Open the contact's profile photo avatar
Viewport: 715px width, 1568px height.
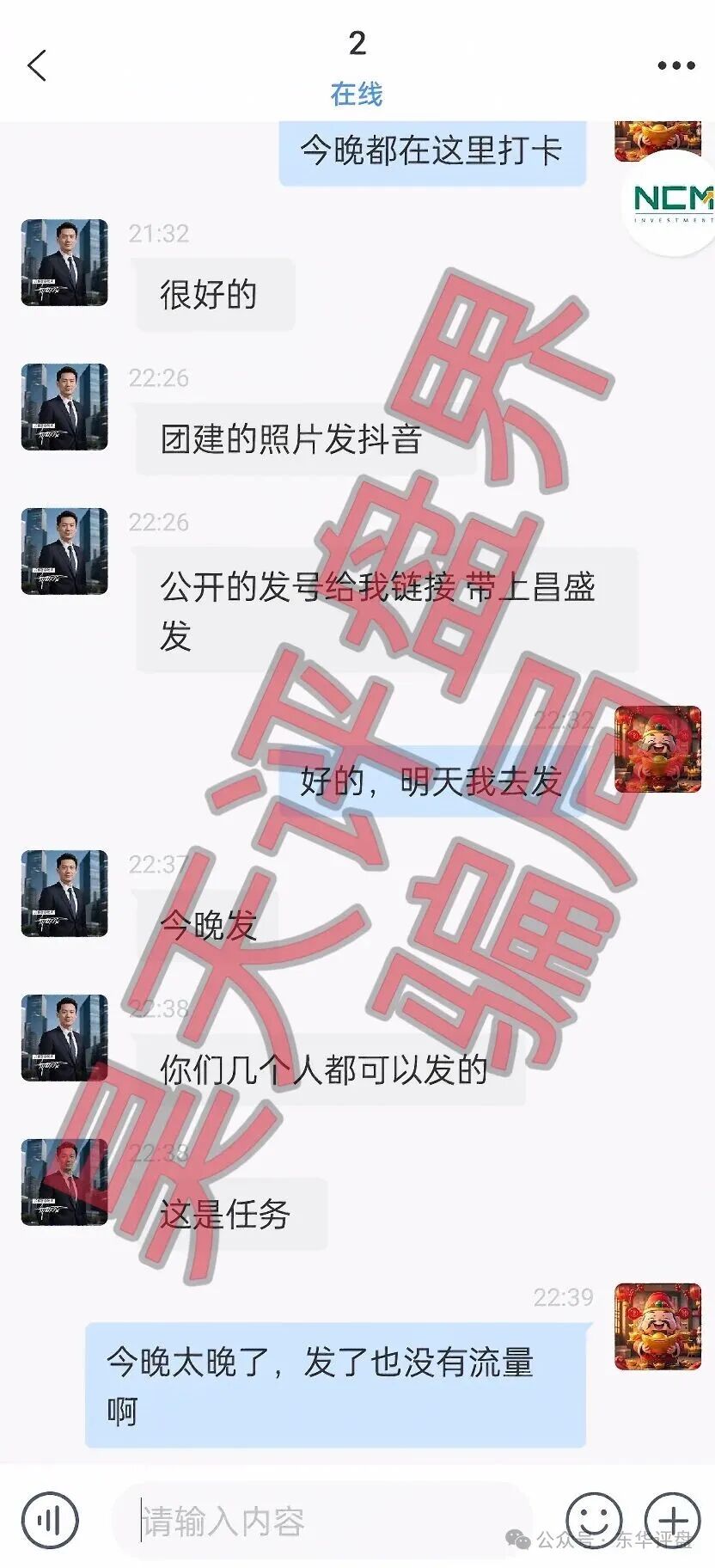64,260
